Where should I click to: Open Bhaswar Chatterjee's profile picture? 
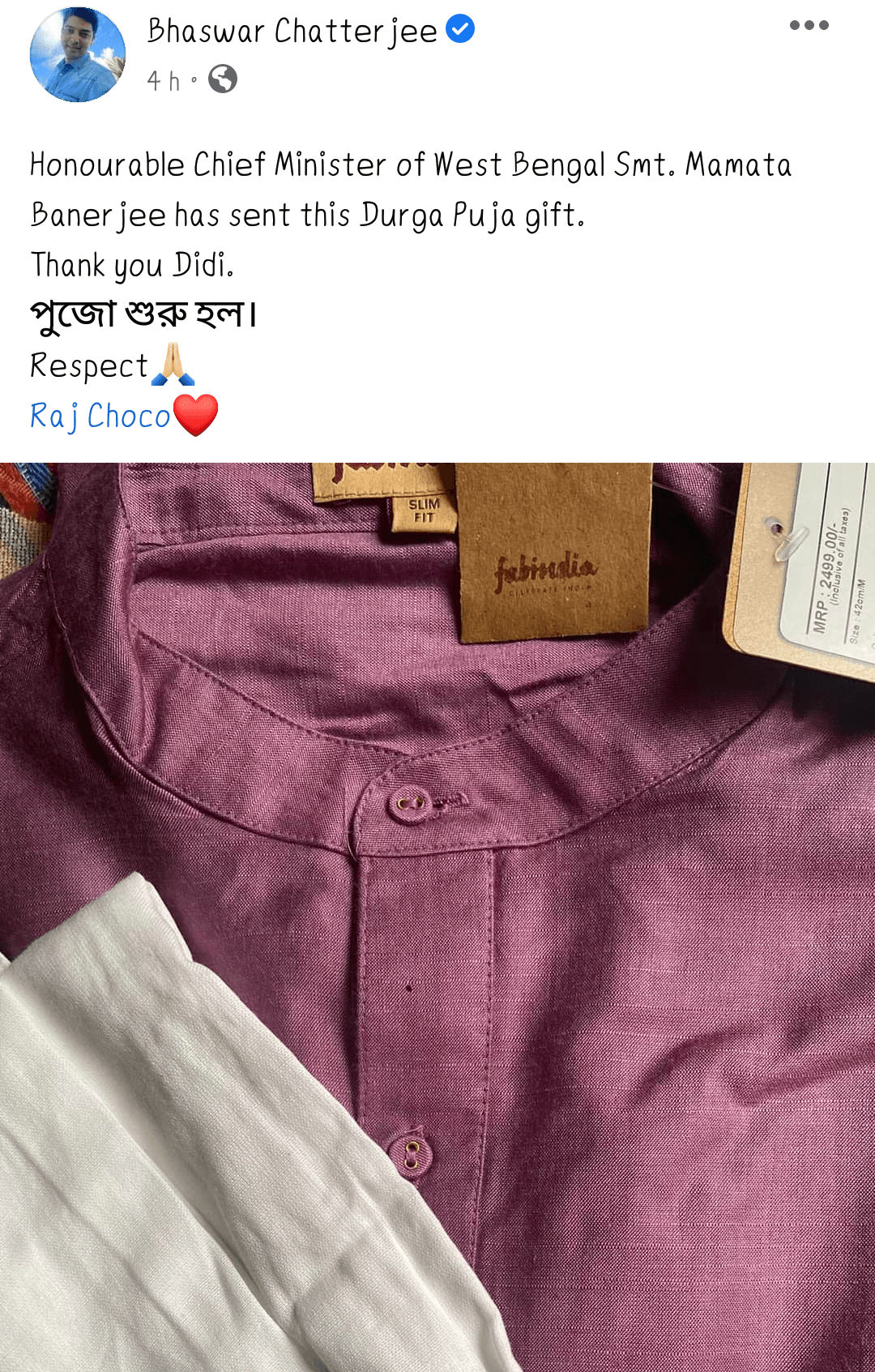coord(77,55)
